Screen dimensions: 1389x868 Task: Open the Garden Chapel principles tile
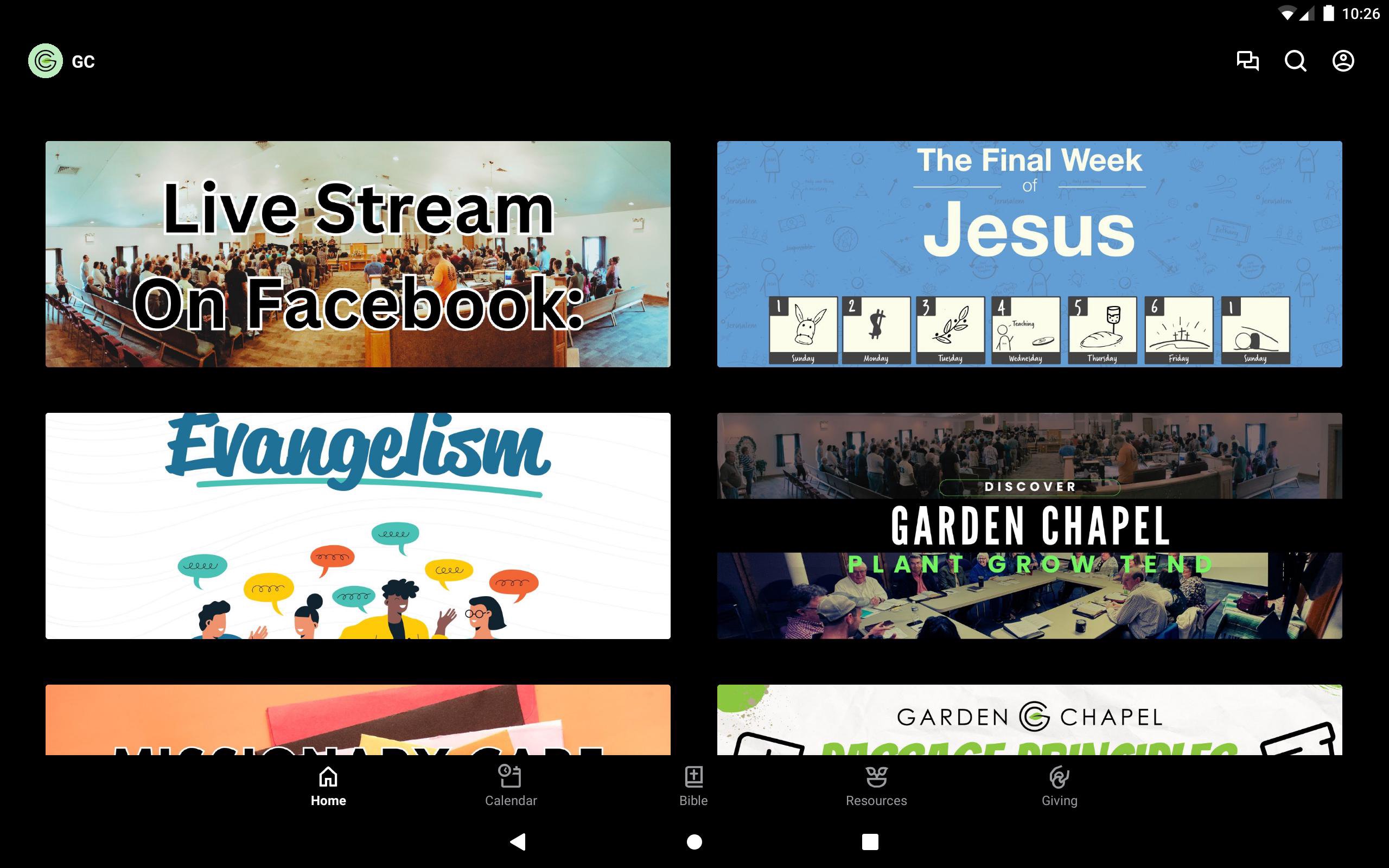click(1029, 720)
